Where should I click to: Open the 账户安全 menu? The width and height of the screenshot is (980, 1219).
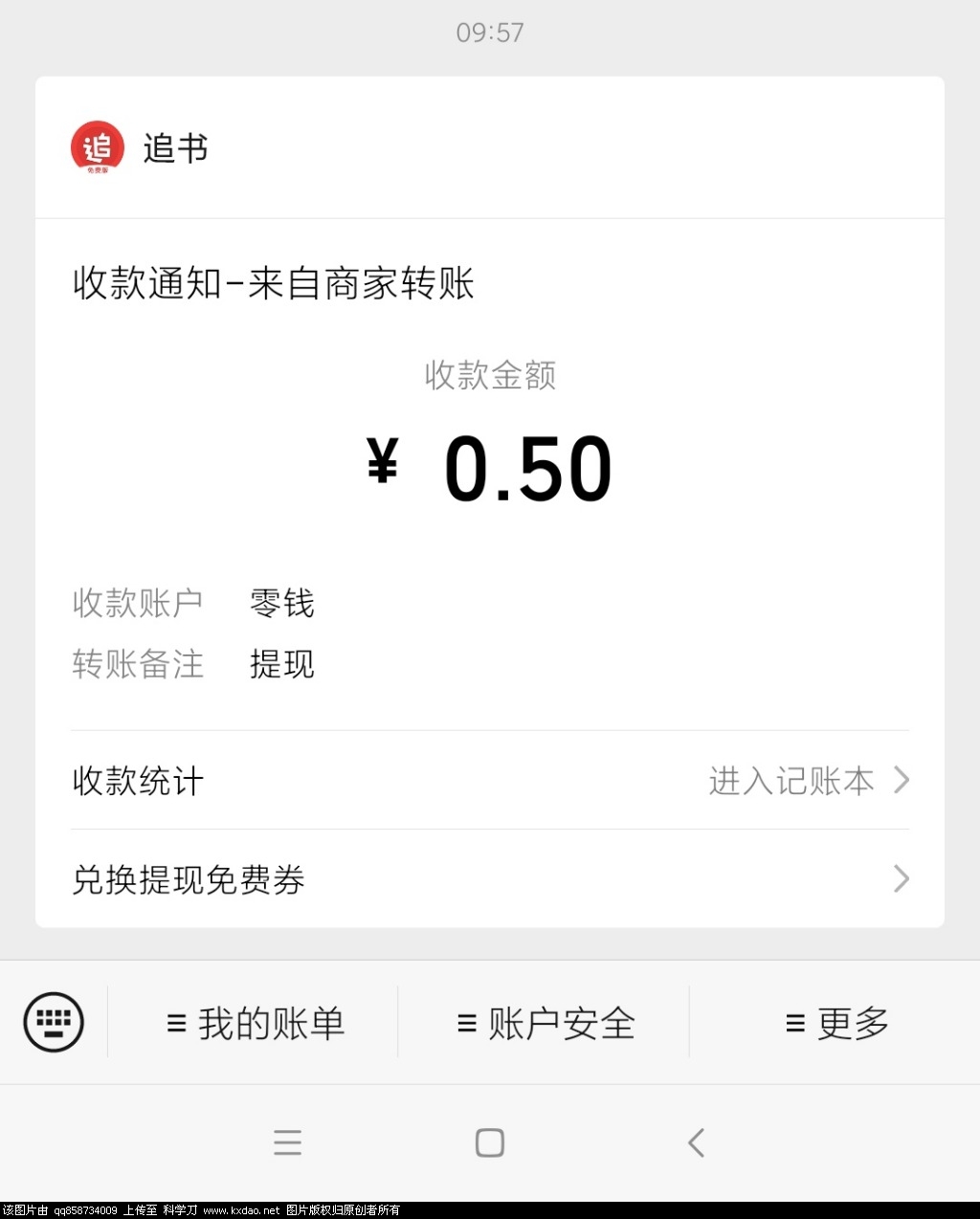click(x=546, y=1024)
